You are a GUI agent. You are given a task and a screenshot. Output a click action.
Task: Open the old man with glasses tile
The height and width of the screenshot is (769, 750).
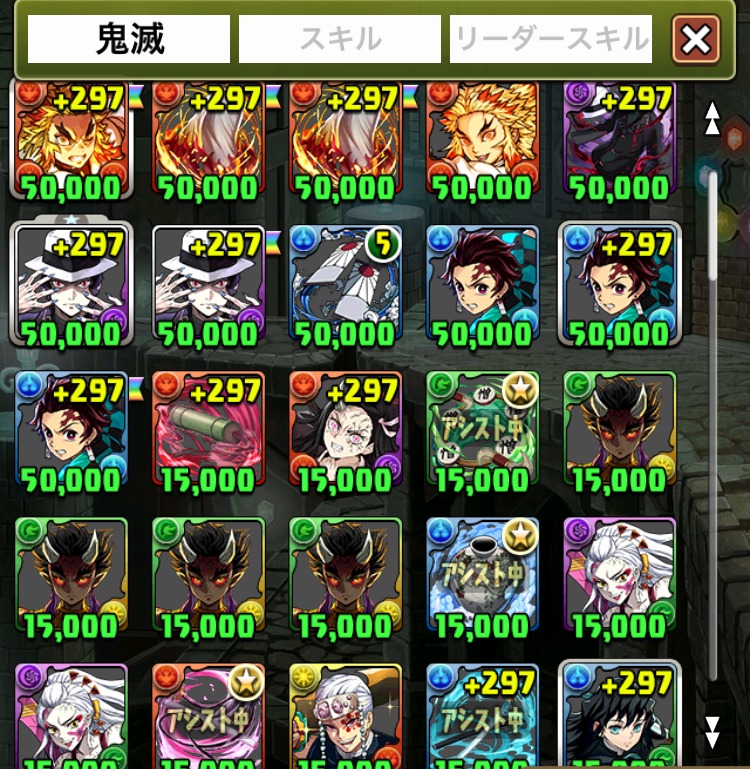point(345,715)
